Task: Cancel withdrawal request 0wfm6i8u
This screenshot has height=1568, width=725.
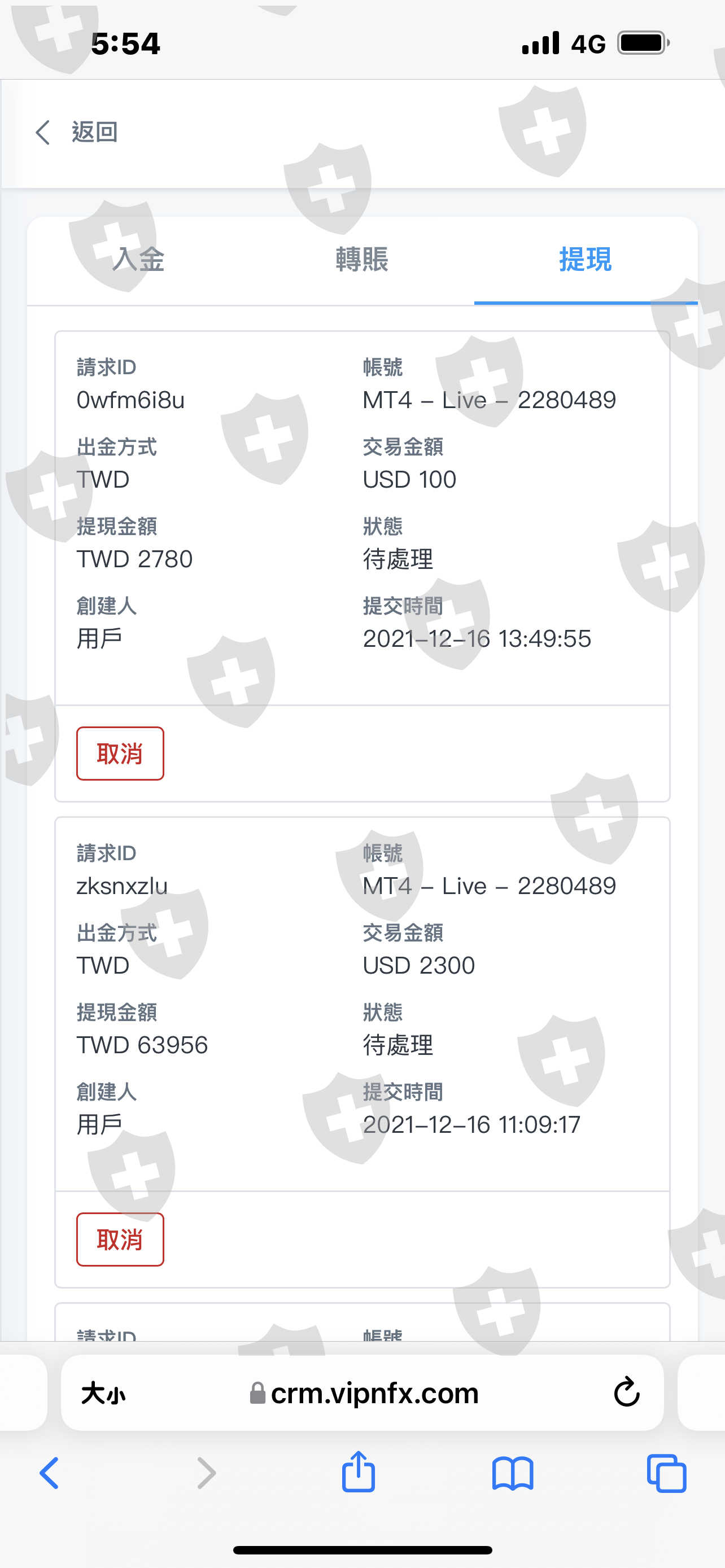Action: [120, 753]
